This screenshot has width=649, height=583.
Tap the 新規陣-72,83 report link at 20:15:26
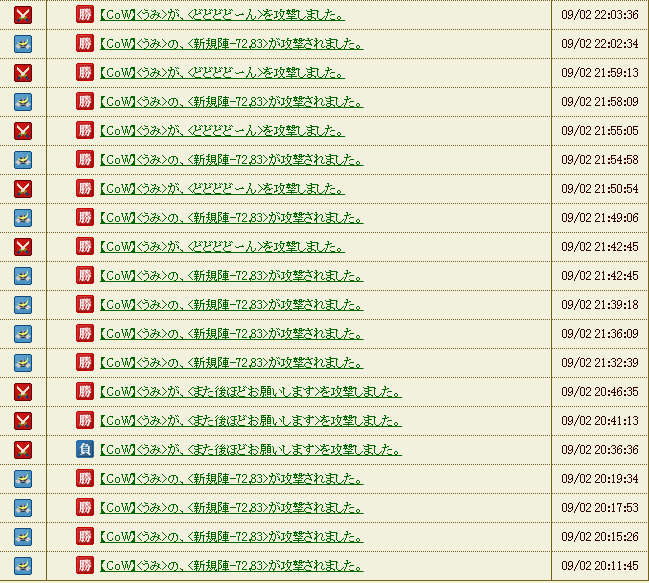tap(230, 537)
